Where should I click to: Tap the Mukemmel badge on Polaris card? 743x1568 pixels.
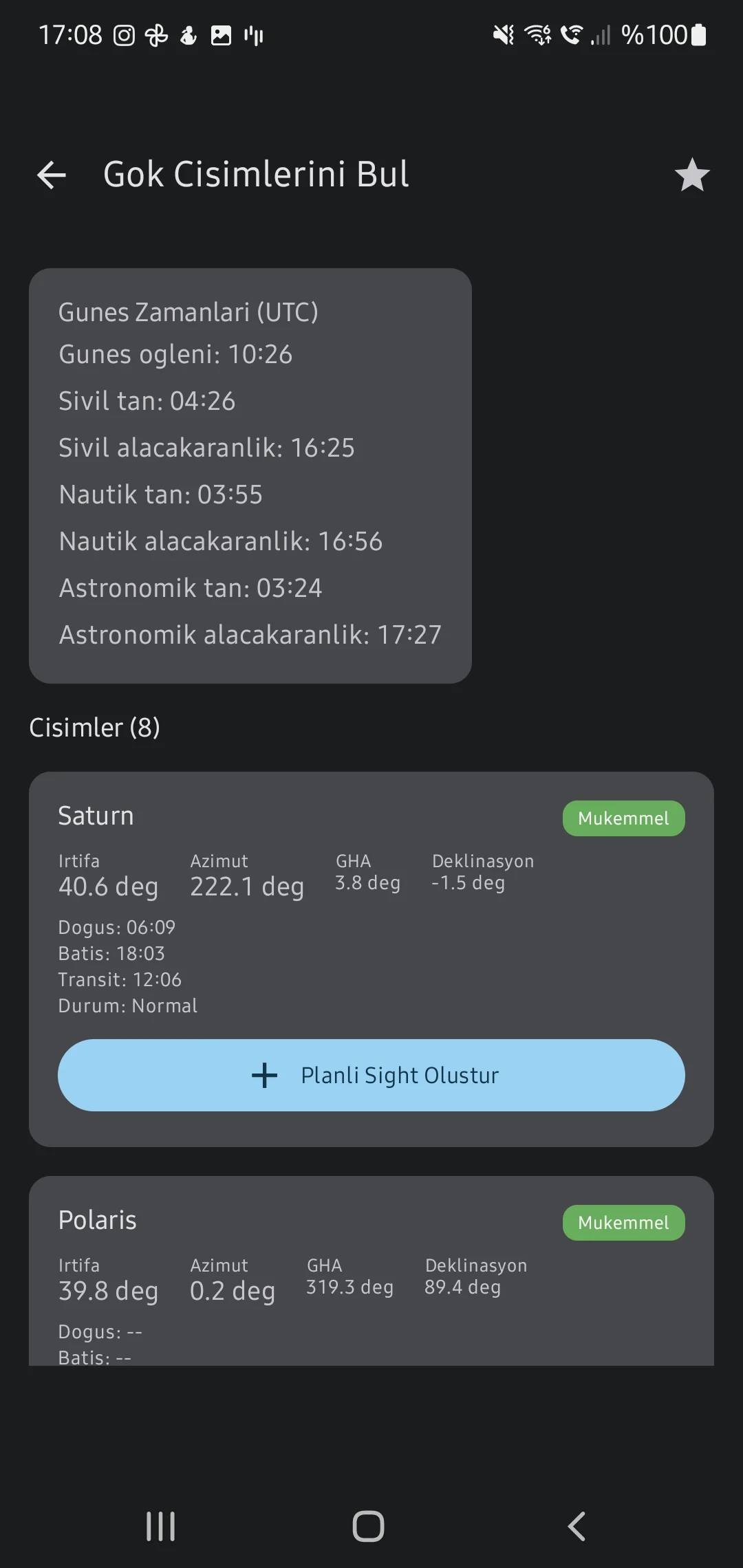[623, 1222]
